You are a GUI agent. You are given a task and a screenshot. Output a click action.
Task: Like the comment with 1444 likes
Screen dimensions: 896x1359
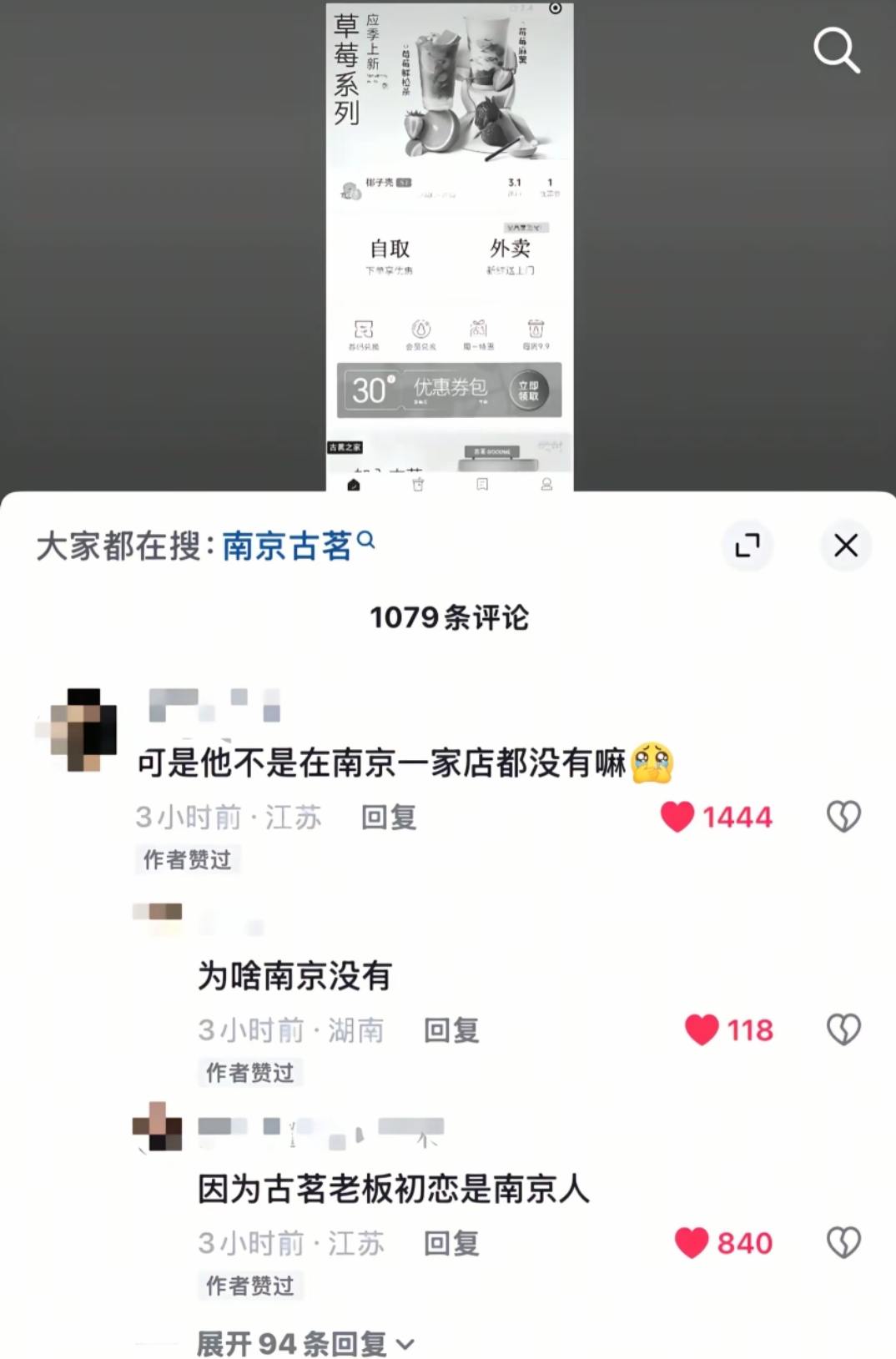pyautogui.click(x=677, y=817)
